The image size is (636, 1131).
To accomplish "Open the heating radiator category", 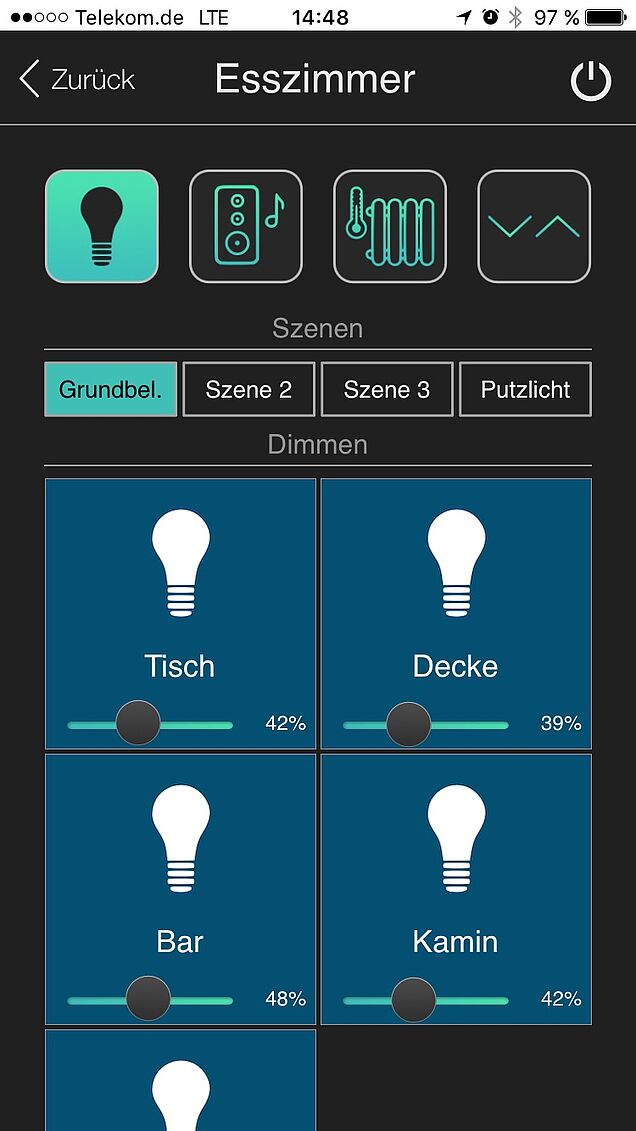I will (390, 226).
